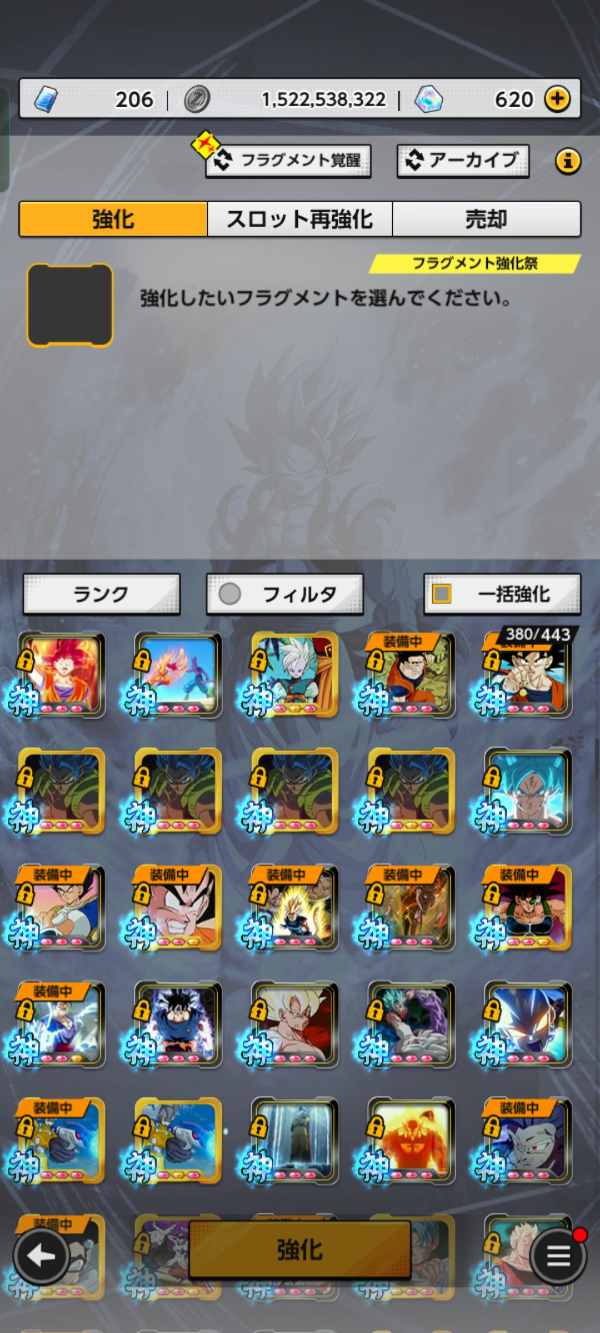Select the 強化 tab

tap(113, 219)
